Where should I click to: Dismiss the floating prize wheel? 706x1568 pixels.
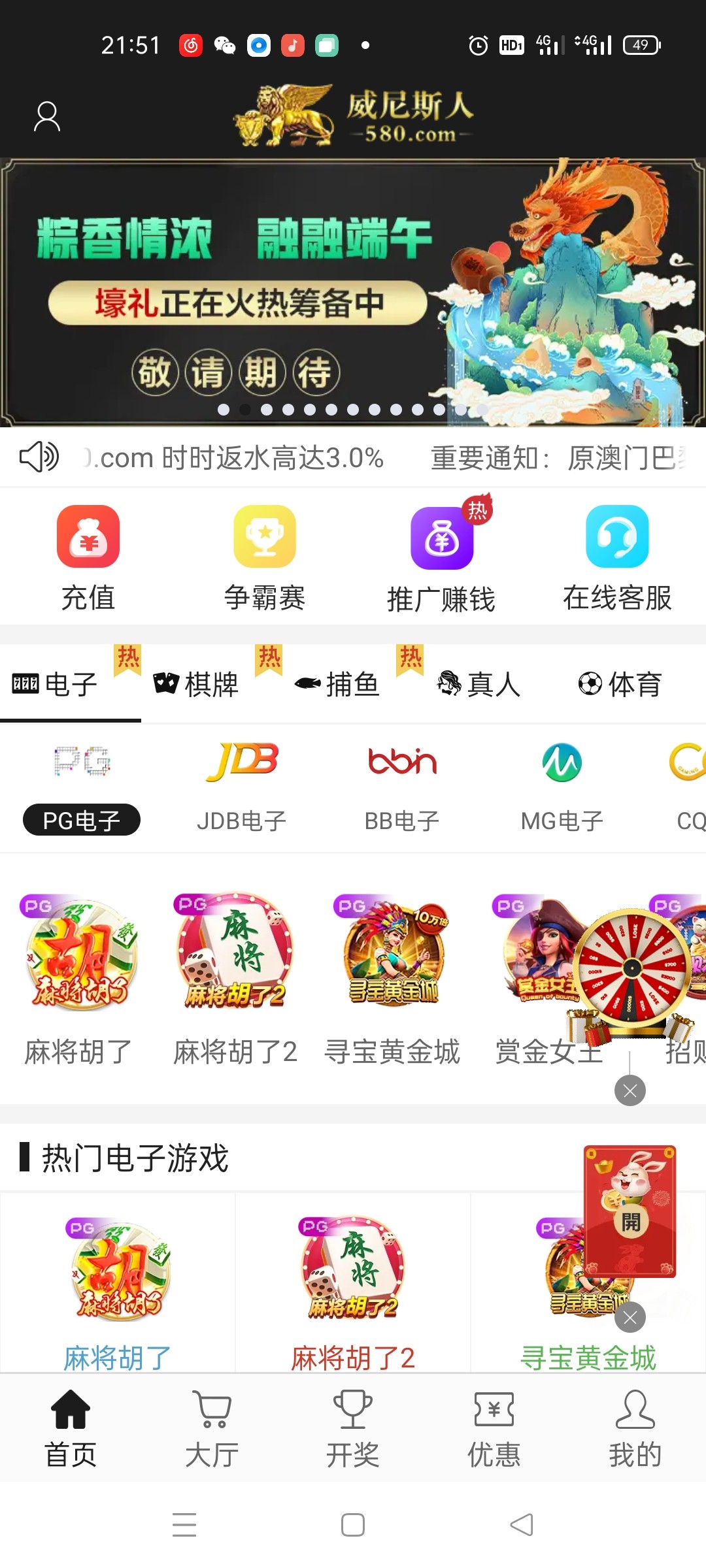[630, 1090]
